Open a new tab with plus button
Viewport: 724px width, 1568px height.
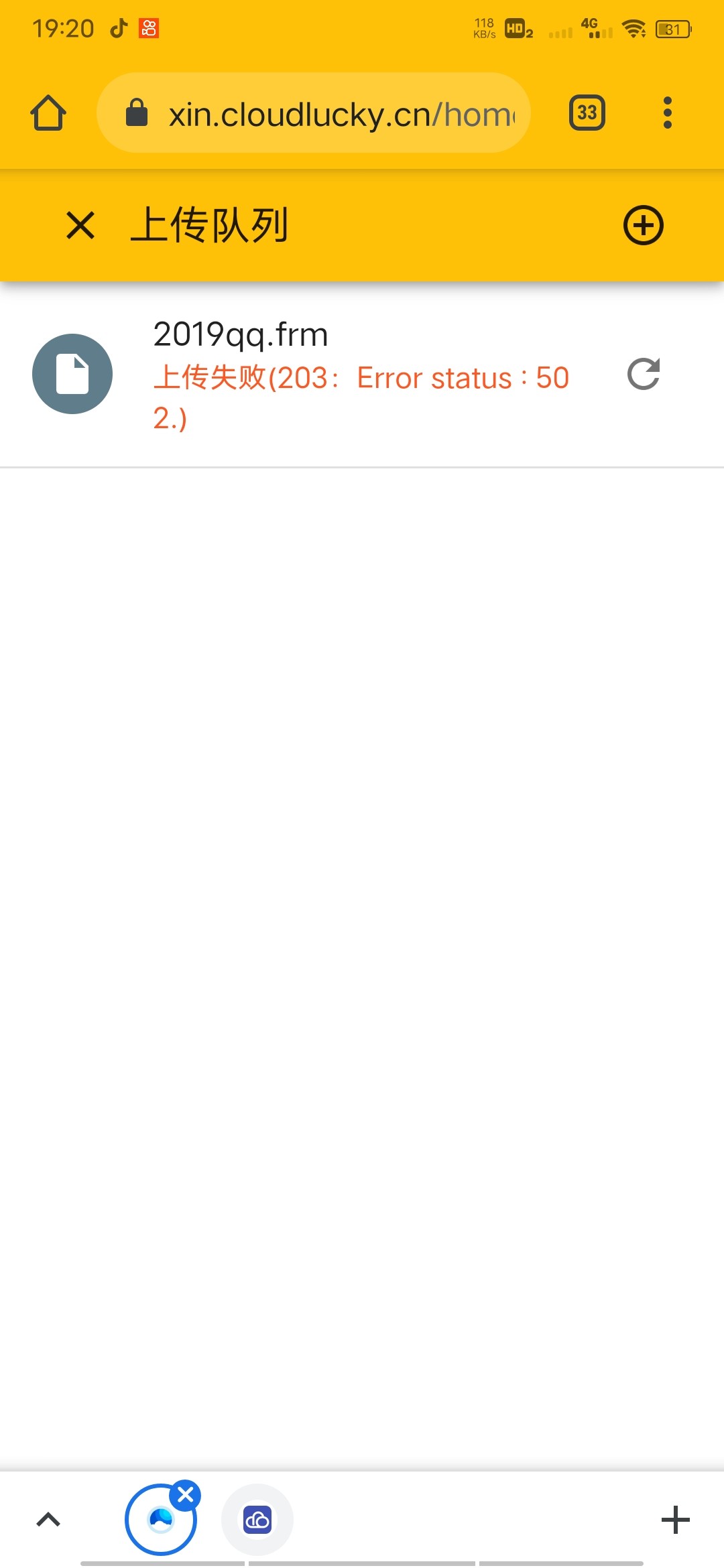point(676,1520)
